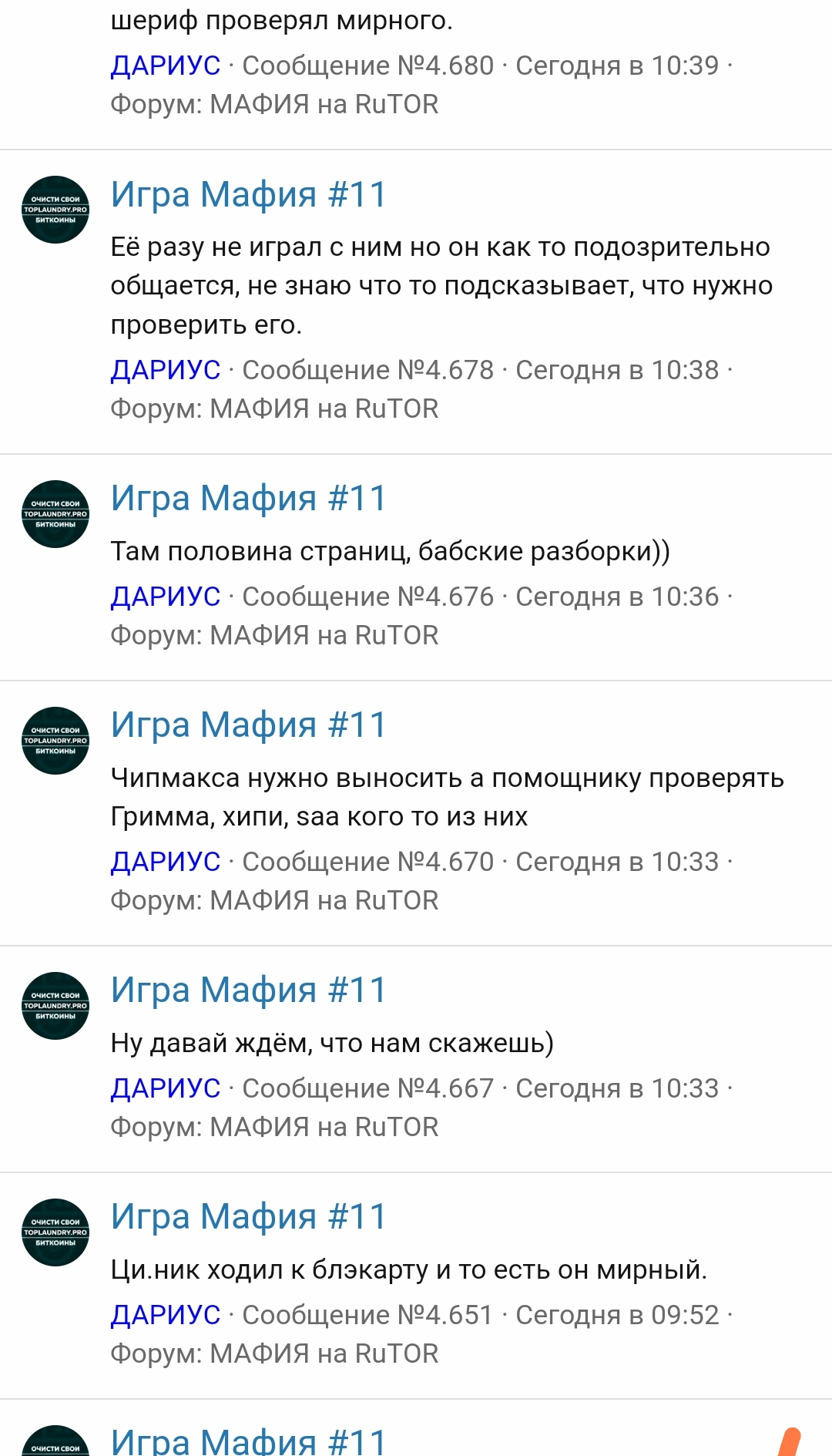The height and width of the screenshot is (1456, 832).
Task: Select the ДАРИУС username beside message №4.667
Action: click(166, 1088)
